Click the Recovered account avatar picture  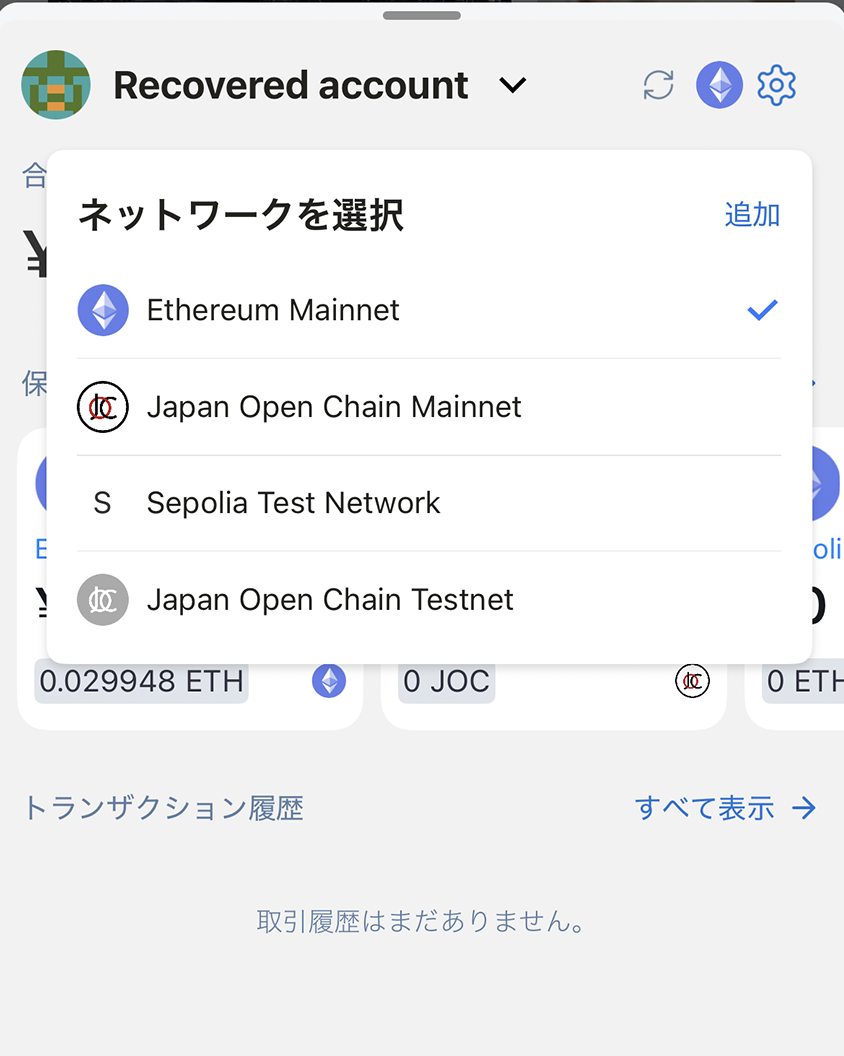pos(56,85)
